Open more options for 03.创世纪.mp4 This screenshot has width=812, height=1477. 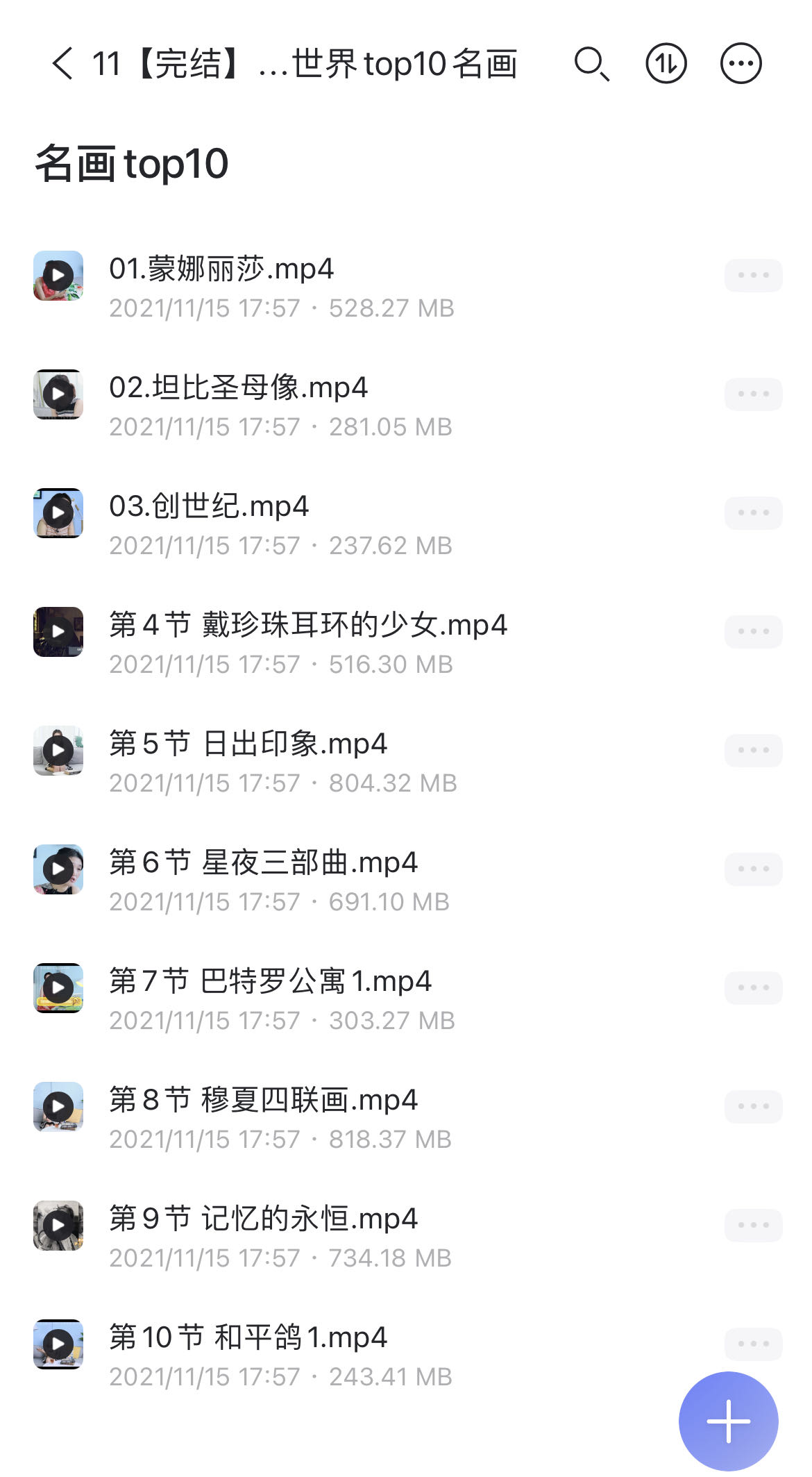click(753, 513)
